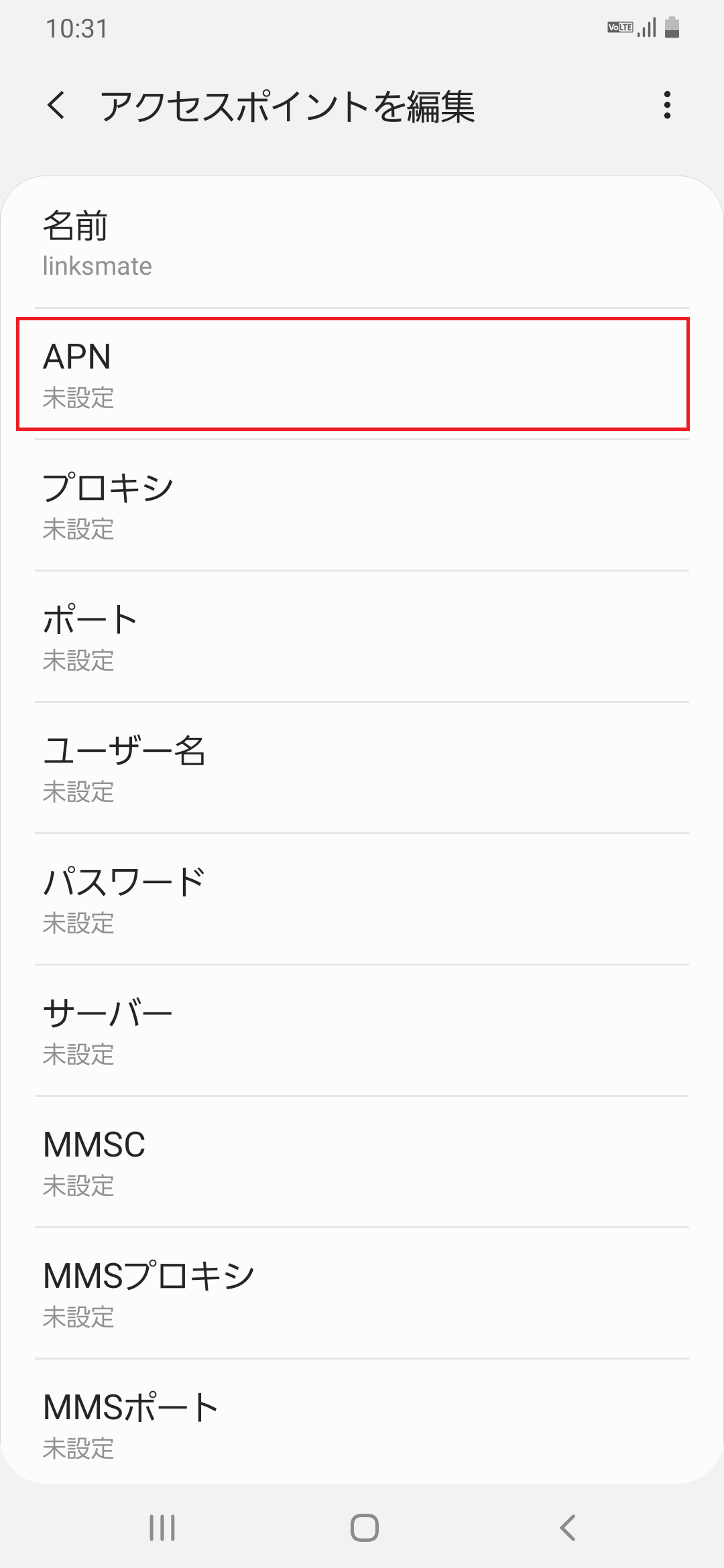The height and width of the screenshot is (1568, 724).
Task: Open the three-dot overflow menu
Action: pos(667,106)
